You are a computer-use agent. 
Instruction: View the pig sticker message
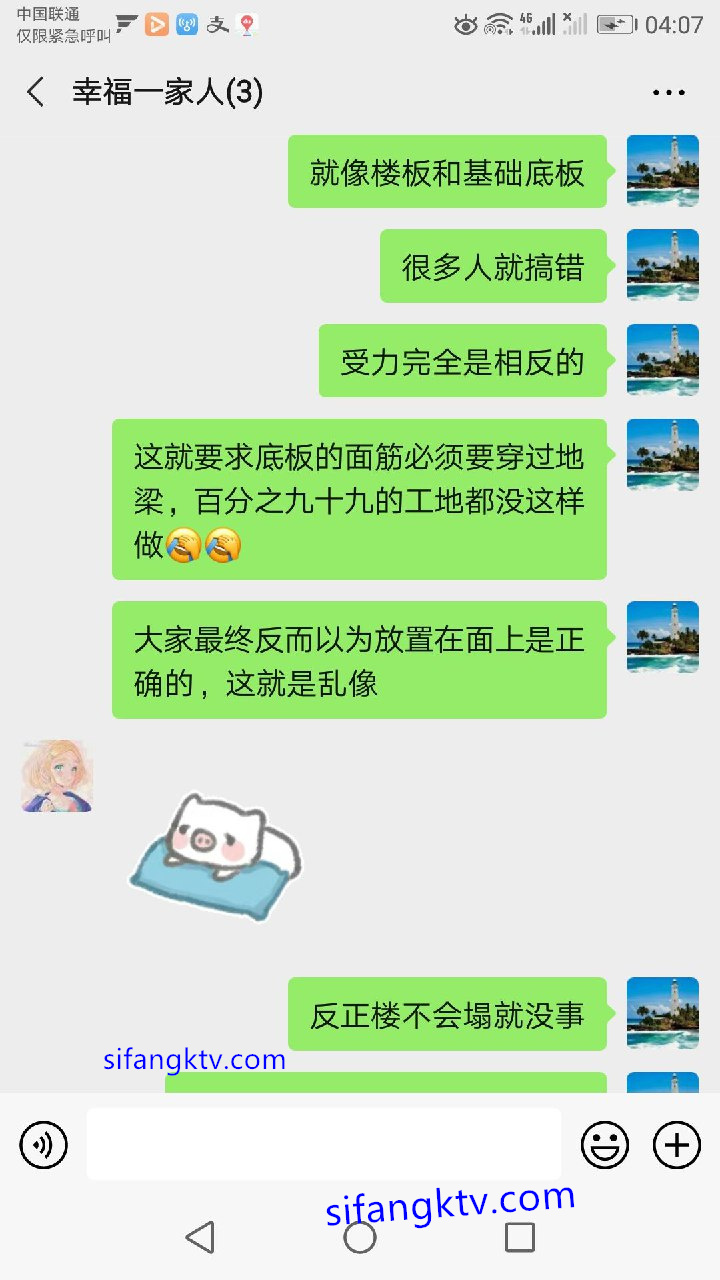(x=216, y=855)
